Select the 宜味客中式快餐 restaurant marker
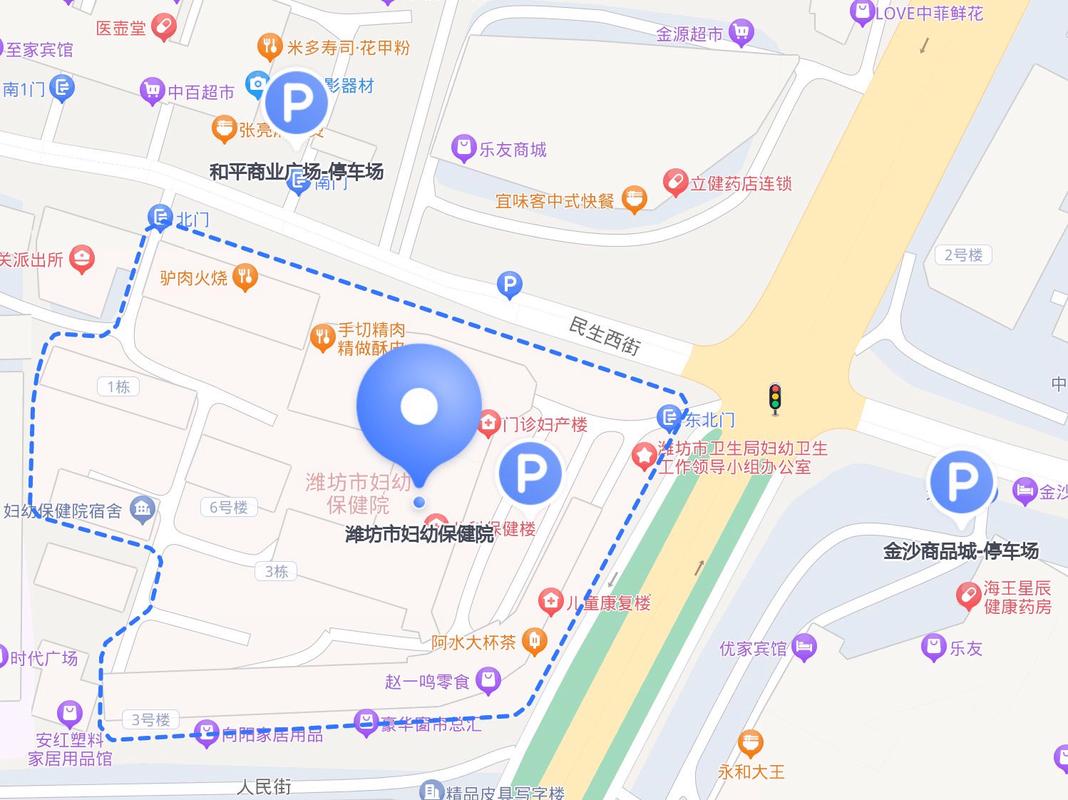The height and width of the screenshot is (800, 1068). point(634,200)
